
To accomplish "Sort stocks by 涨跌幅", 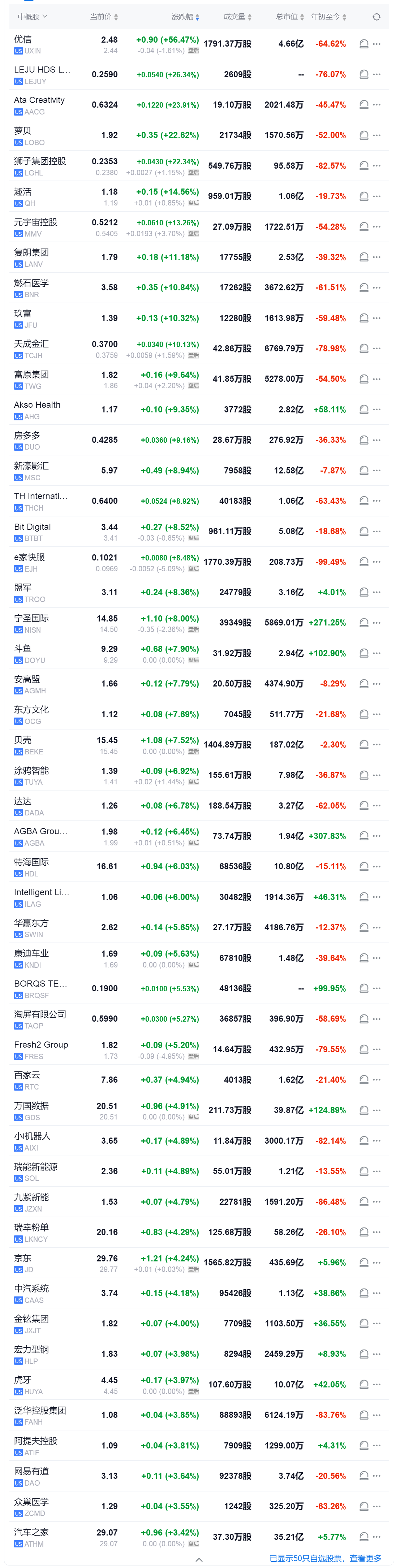I will click(185, 17).
